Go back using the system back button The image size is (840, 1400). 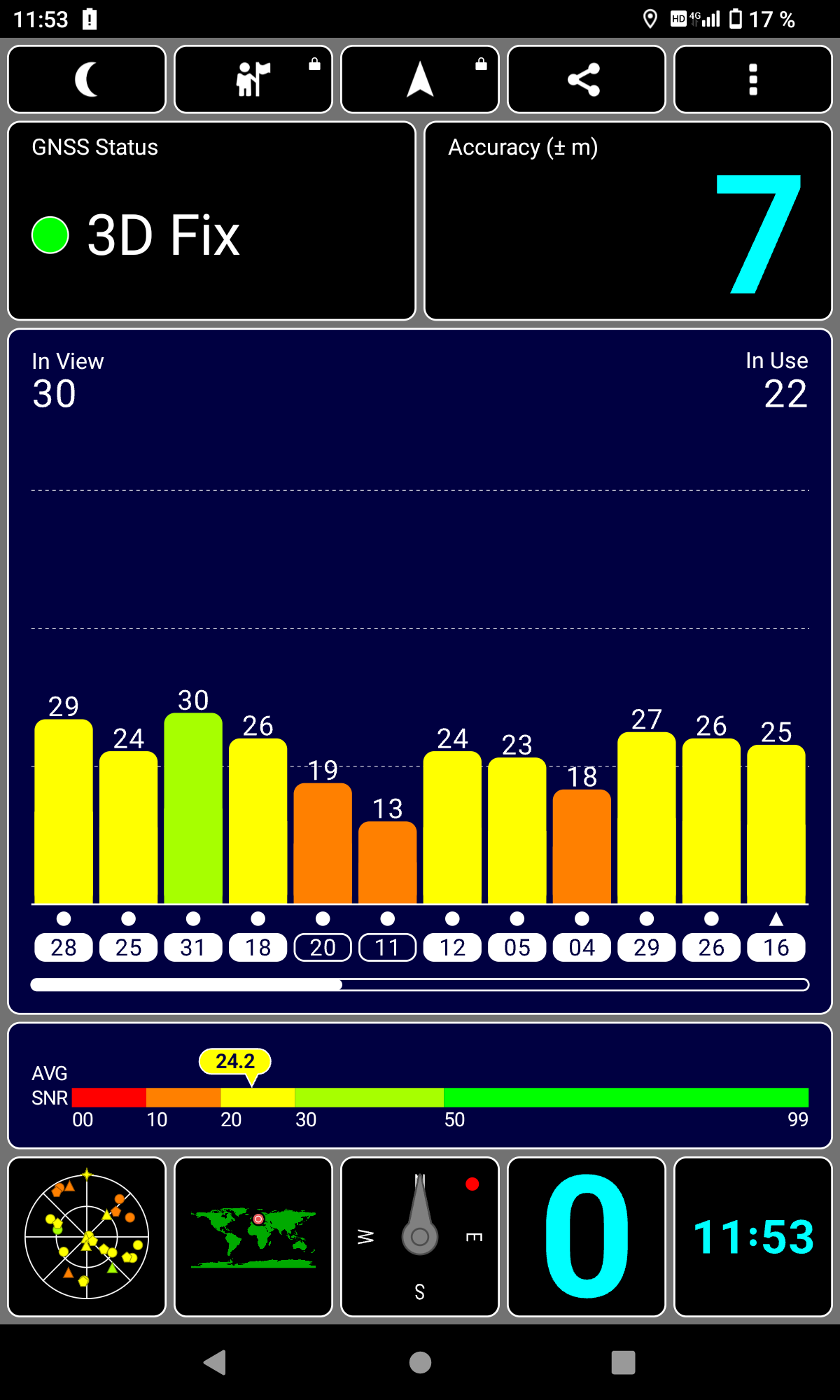tap(214, 1362)
